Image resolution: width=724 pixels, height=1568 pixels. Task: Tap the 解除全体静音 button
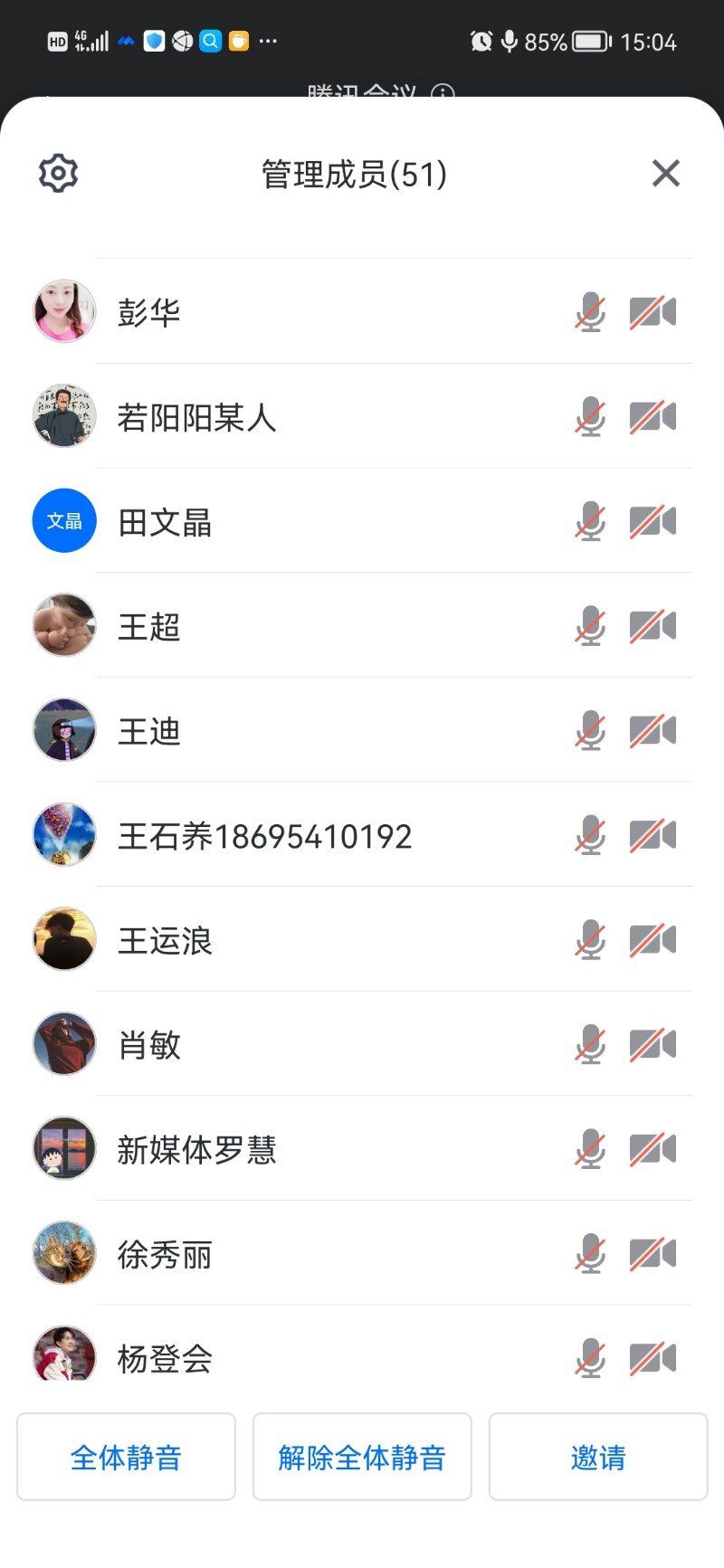(x=362, y=1457)
